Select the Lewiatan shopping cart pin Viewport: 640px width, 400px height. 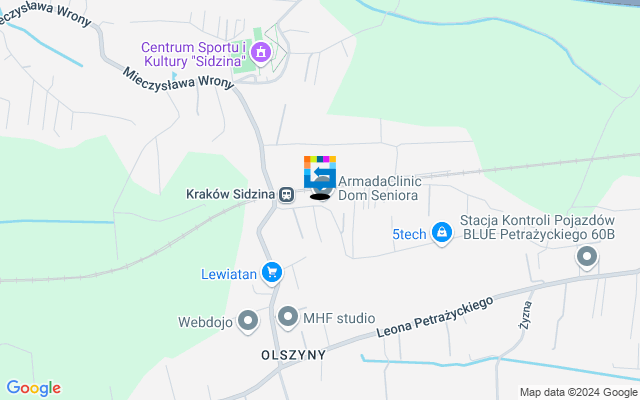click(271, 272)
